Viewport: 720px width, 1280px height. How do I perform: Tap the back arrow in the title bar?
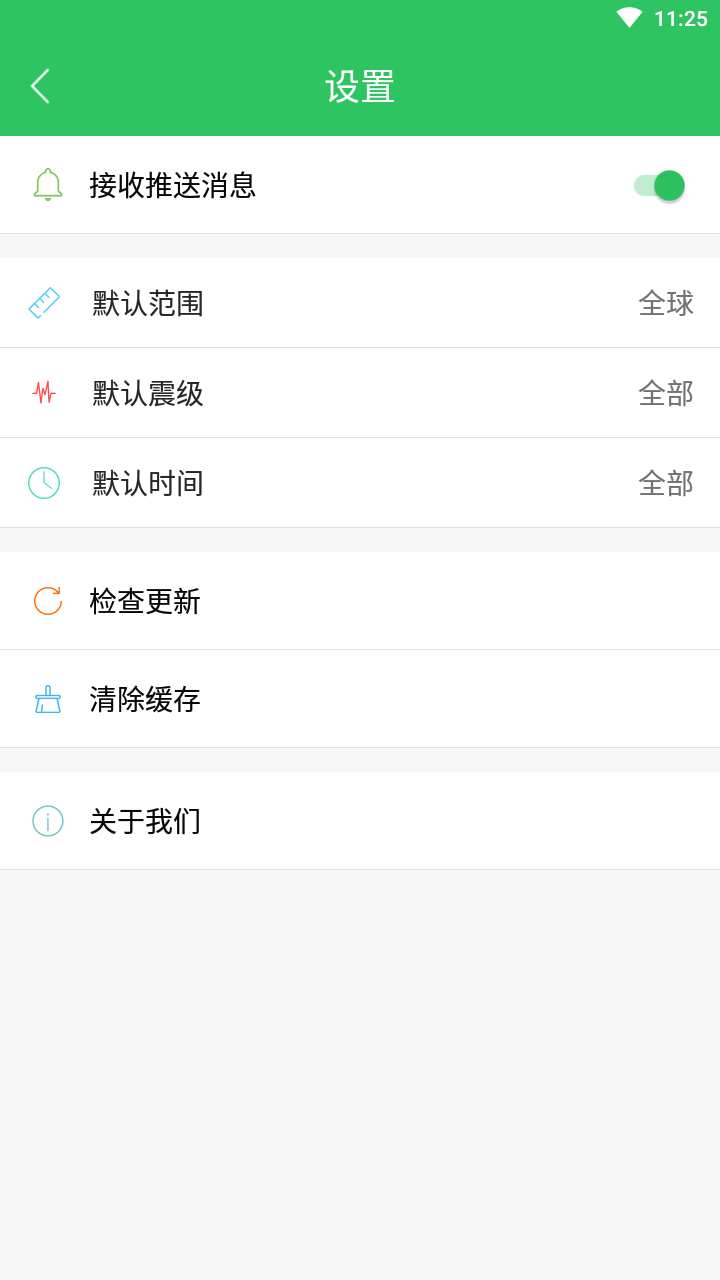coord(40,86)
